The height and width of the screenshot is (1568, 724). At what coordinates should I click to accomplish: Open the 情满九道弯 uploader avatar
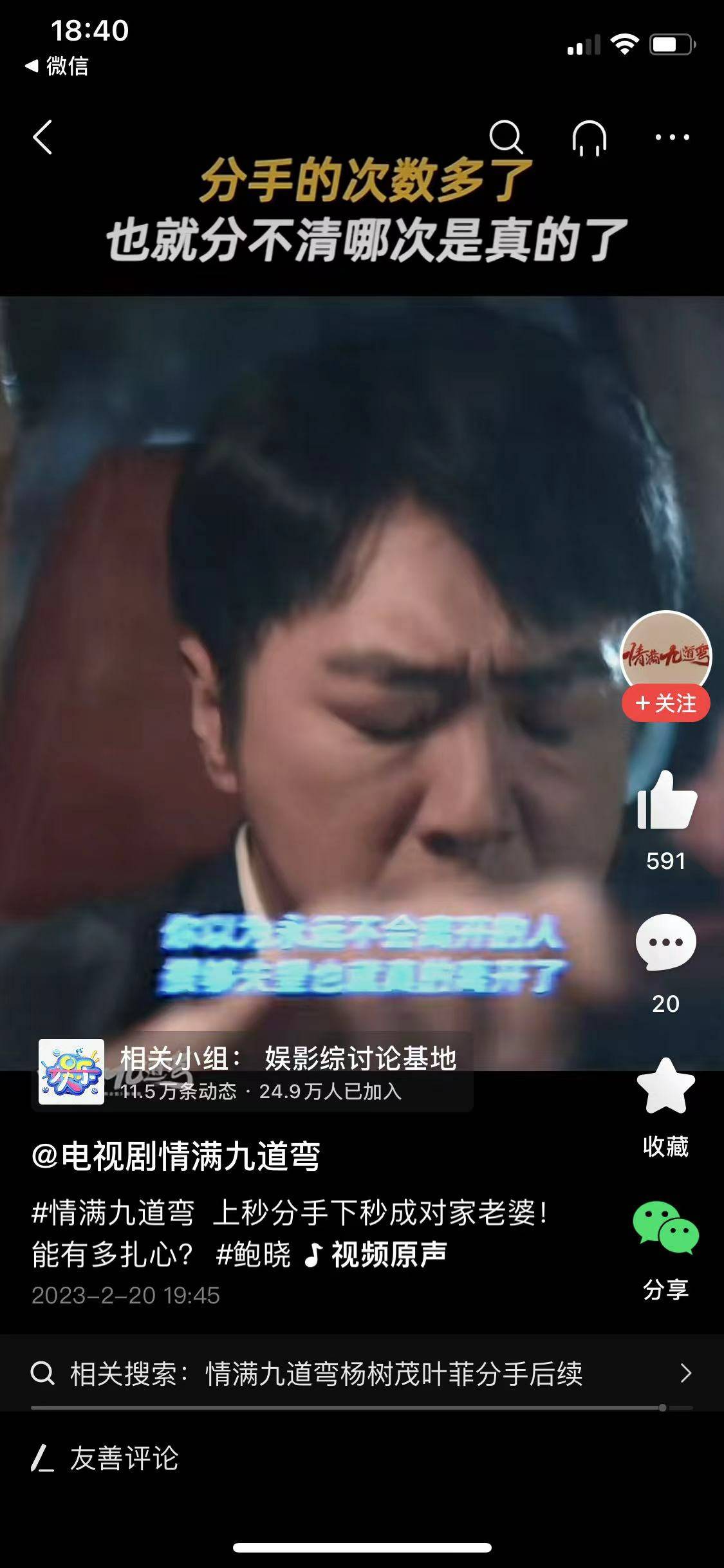(665, 651)
